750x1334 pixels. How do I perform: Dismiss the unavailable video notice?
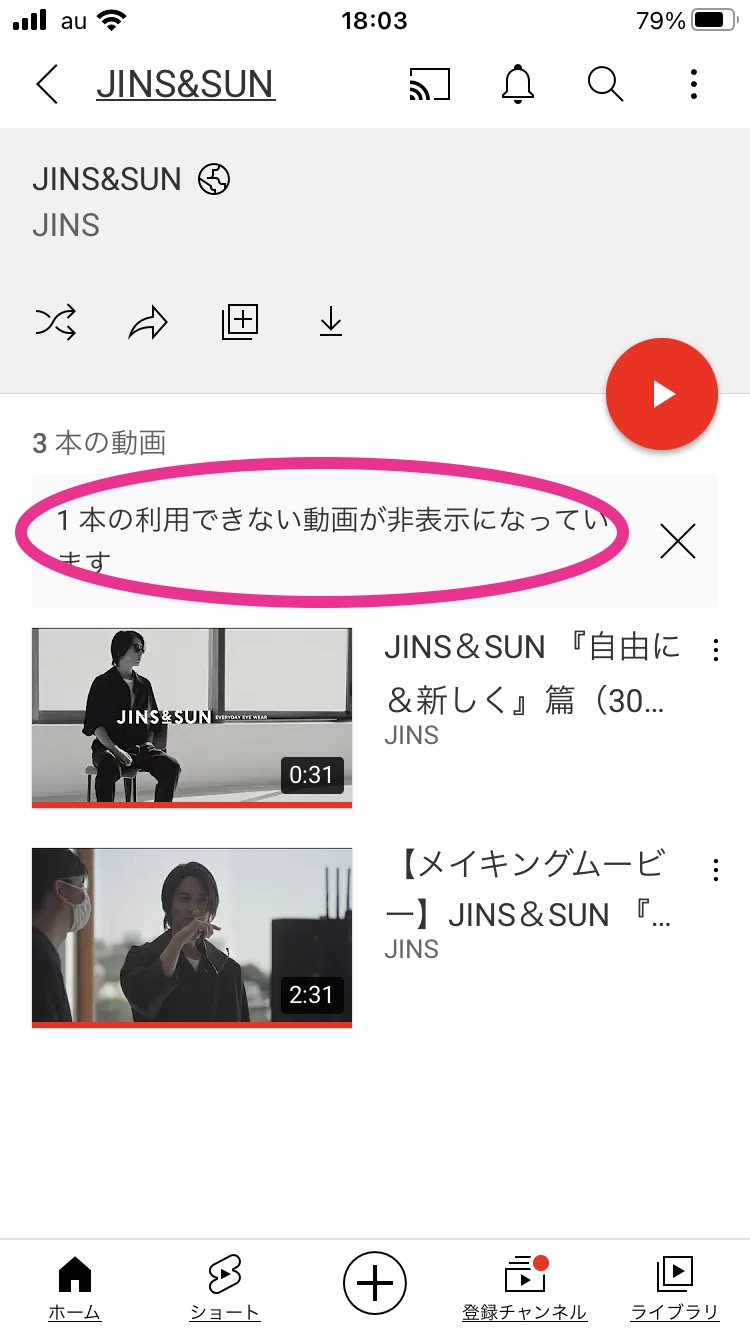(678, 542)
